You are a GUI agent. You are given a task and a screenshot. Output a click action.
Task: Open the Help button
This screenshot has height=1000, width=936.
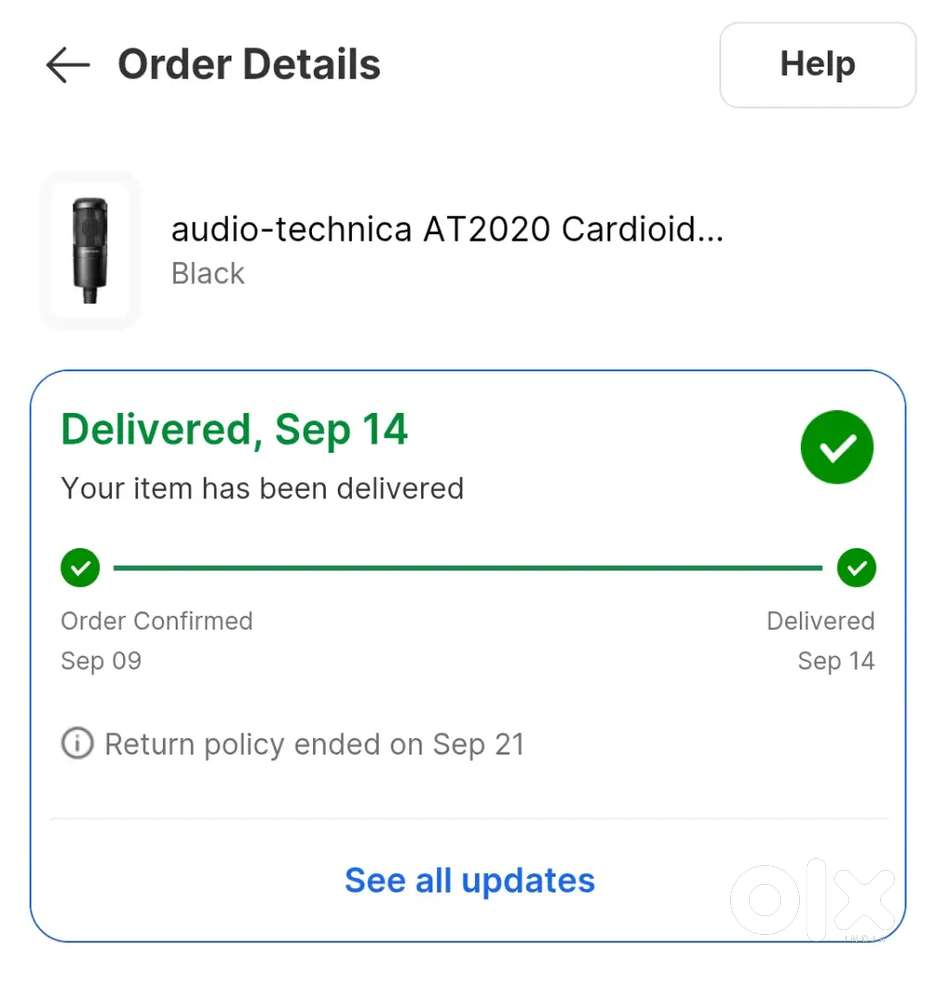817,65
